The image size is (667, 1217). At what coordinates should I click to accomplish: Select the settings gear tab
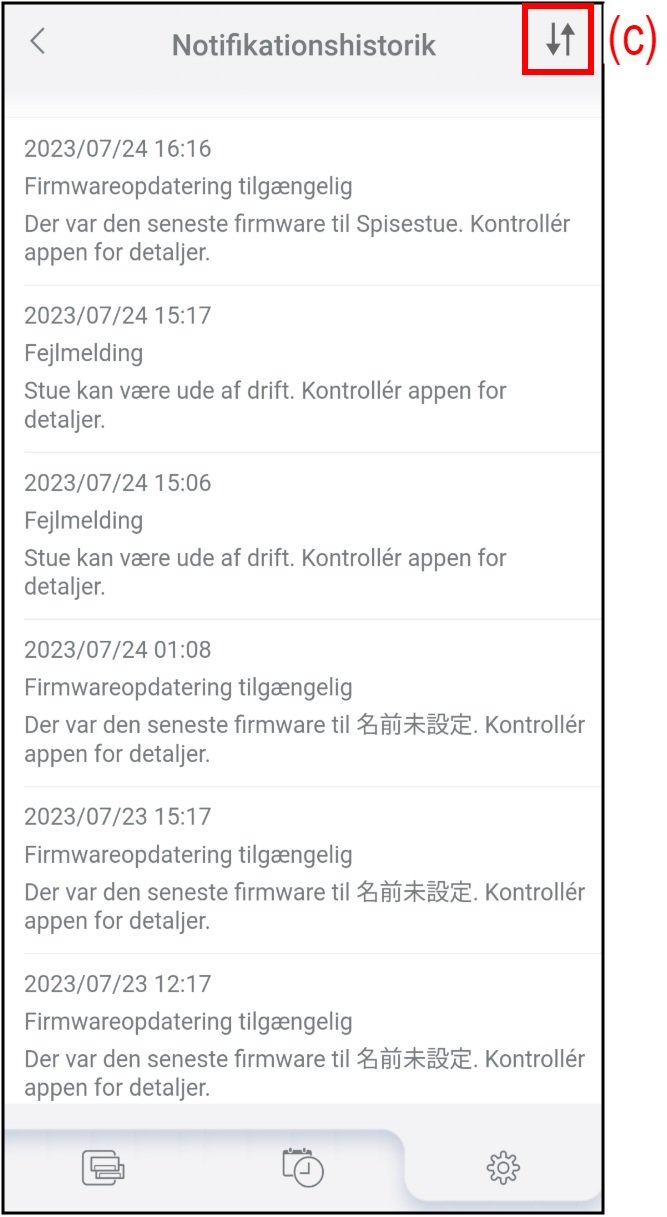point(503,1166)
